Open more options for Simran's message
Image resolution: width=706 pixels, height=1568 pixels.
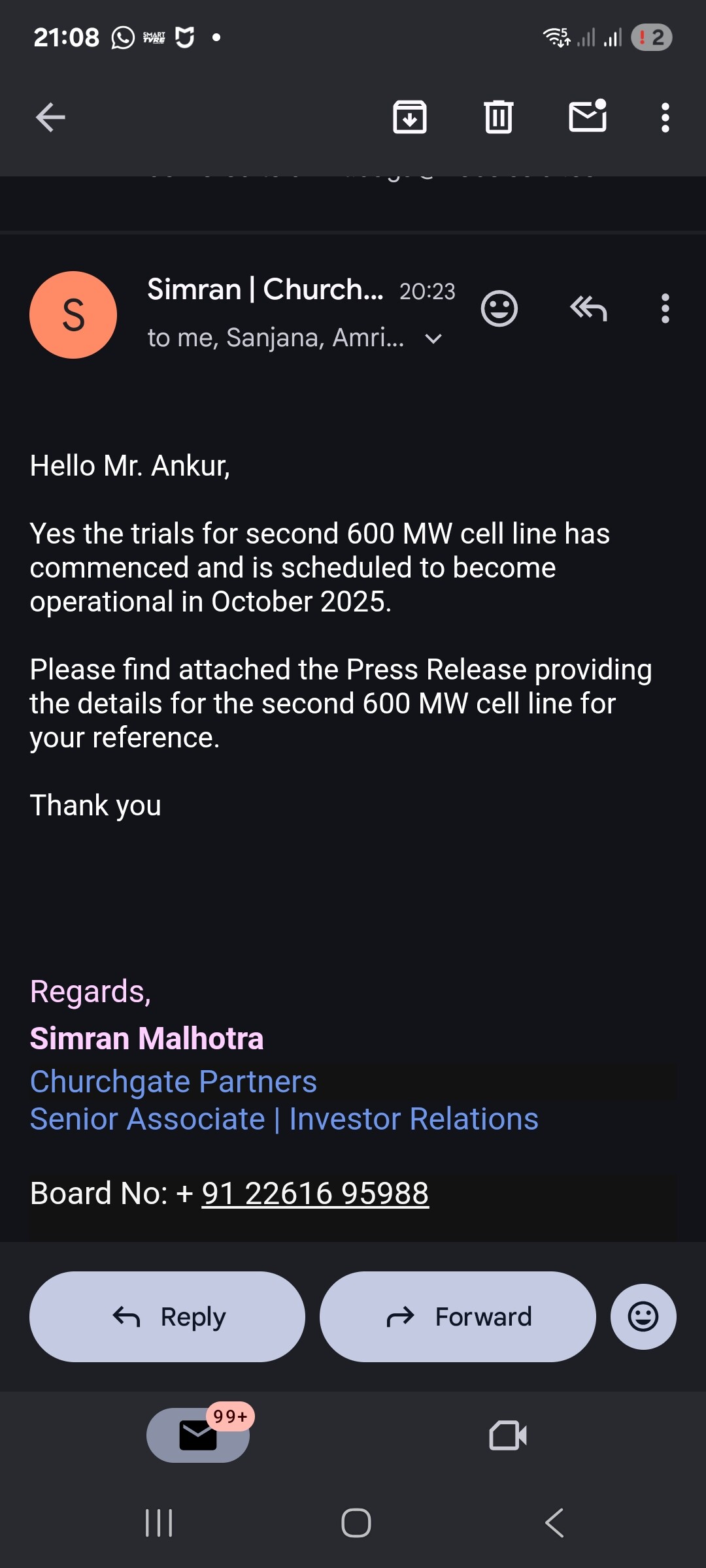point(665,308)
